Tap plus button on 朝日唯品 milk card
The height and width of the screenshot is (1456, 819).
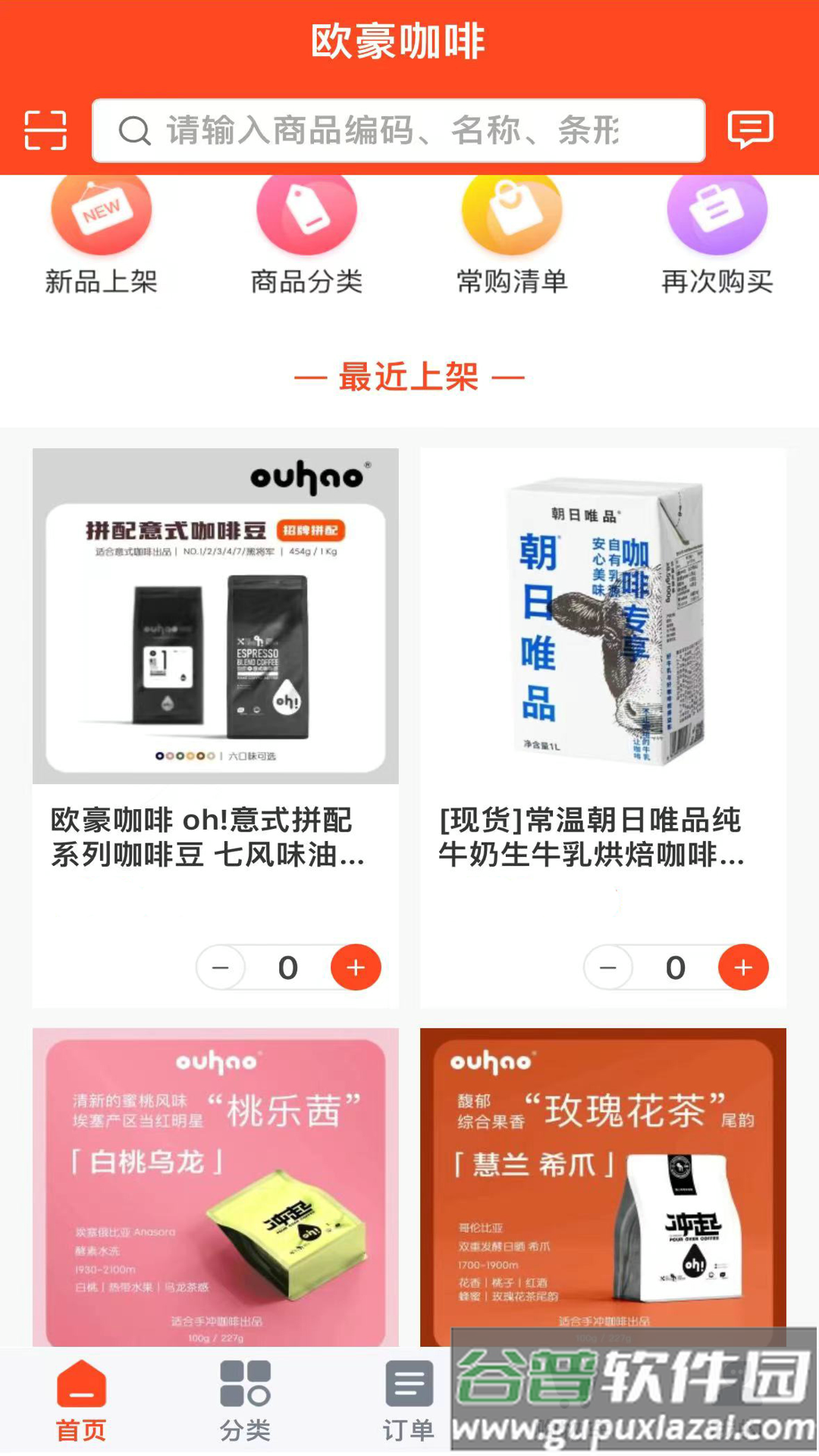click(x=743, y=967)
